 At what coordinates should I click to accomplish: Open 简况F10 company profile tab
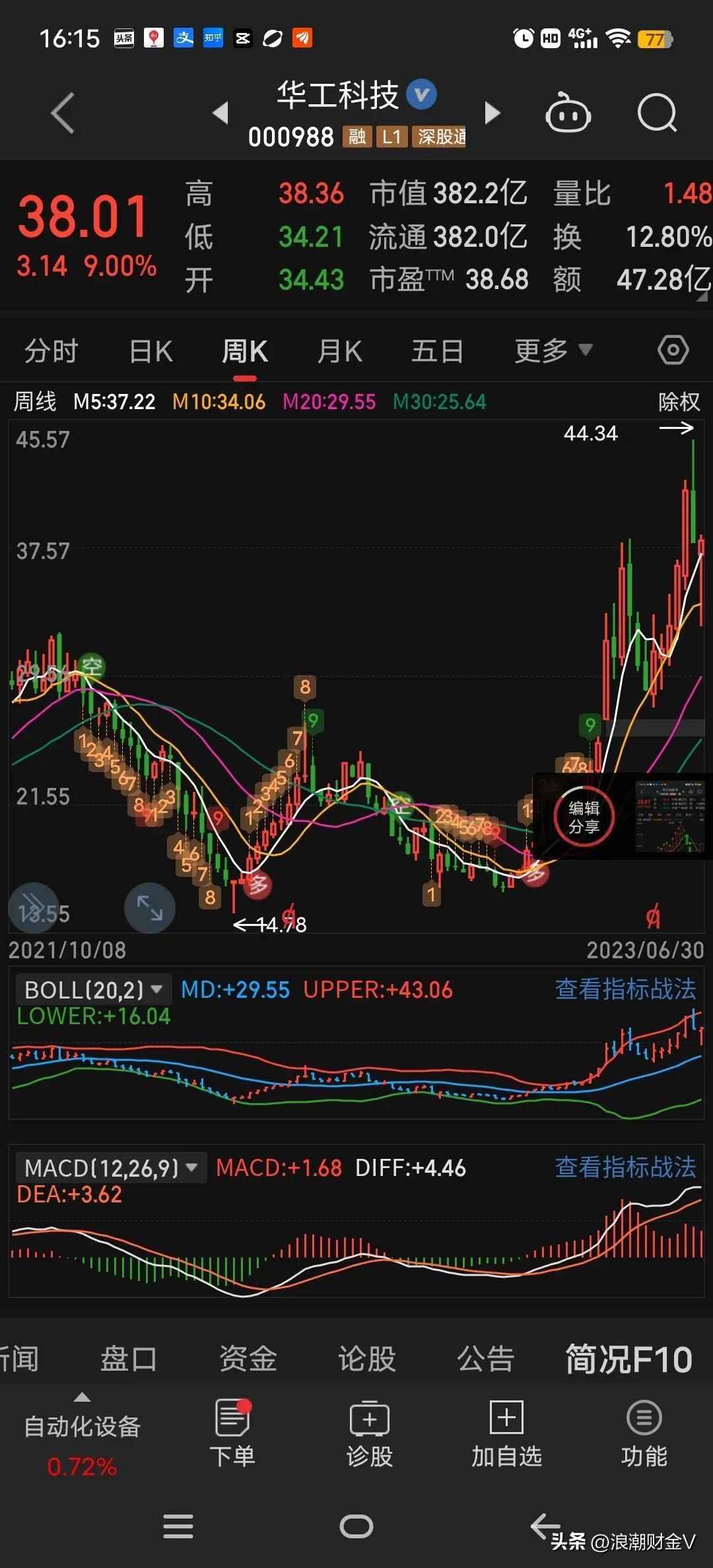pos(628,1359)
